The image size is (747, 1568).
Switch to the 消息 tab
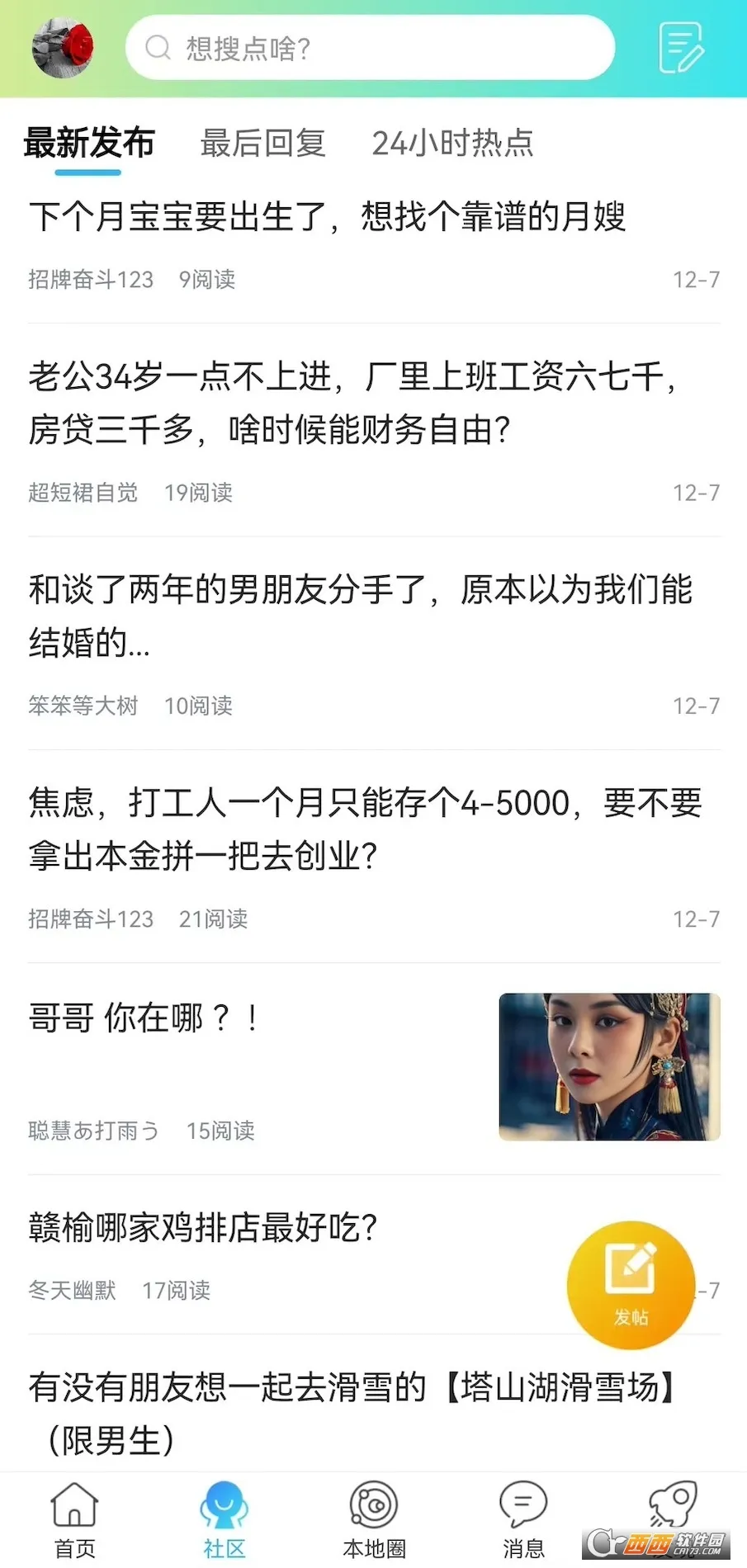coord(523,1520)
